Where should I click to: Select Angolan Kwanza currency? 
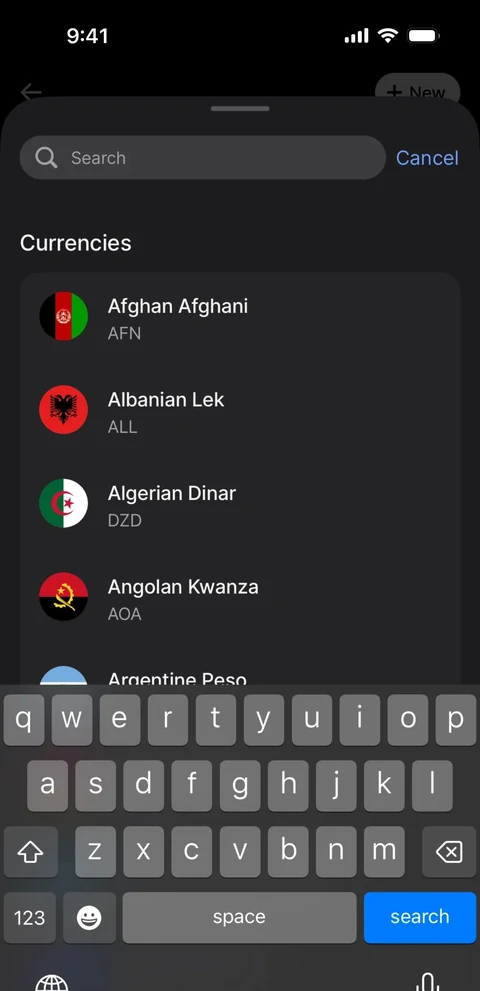pyautogui.click(x=240, y=598)
